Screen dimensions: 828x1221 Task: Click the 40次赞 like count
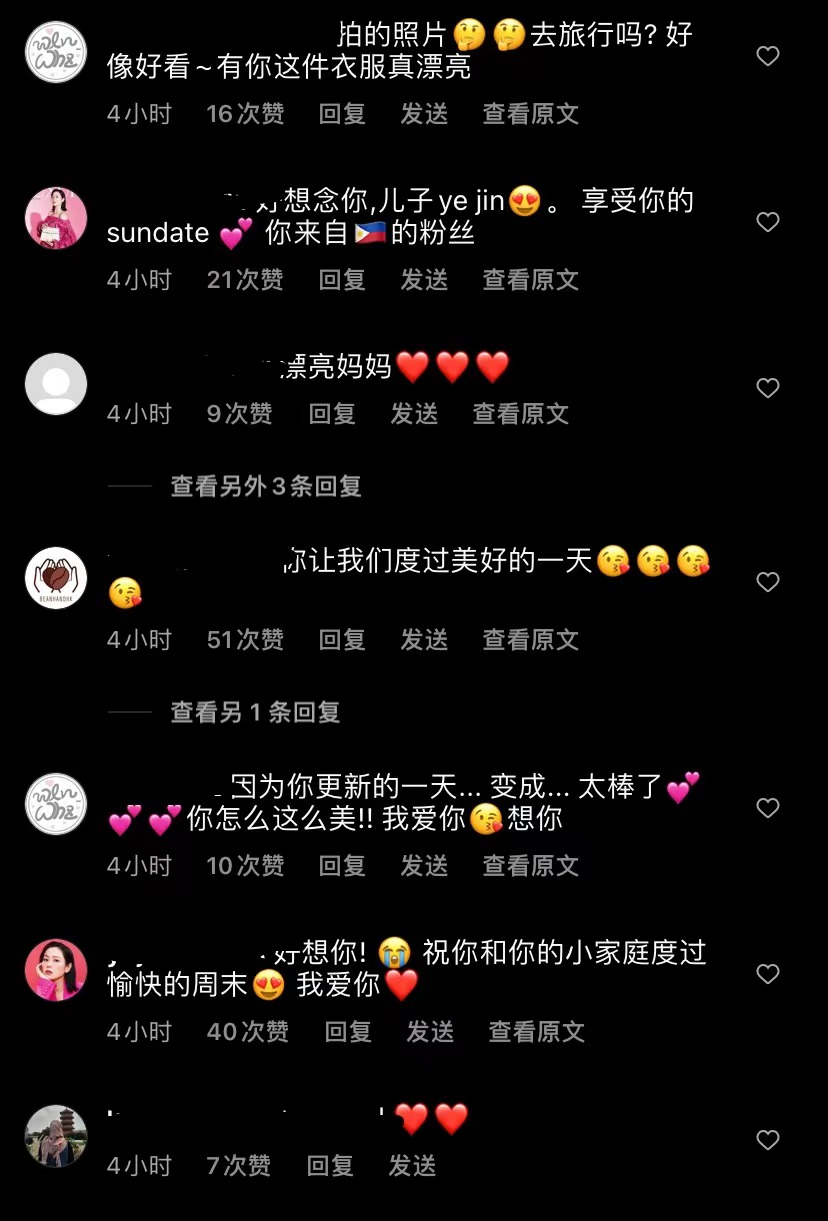[x=249, y=1032]
